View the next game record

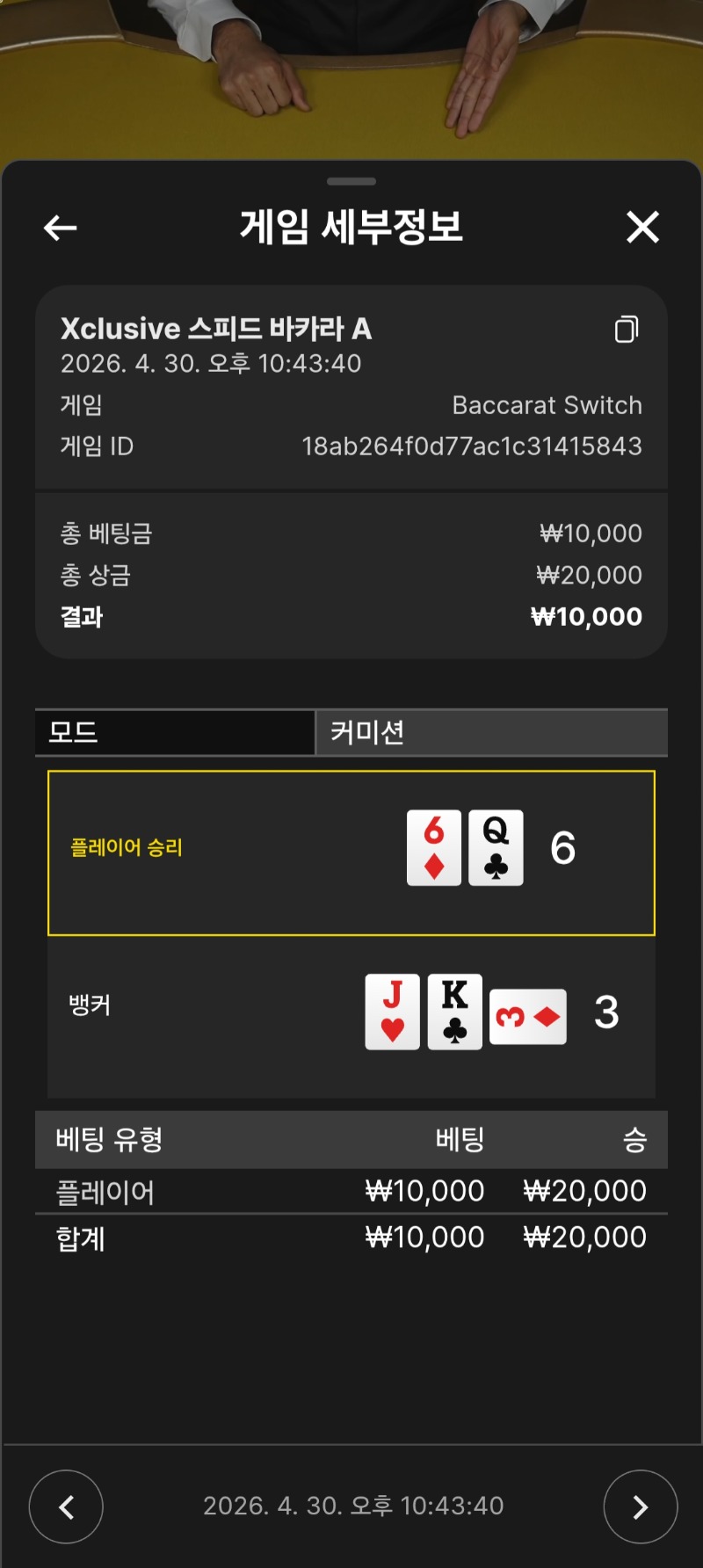click(x=640, y=1506)
